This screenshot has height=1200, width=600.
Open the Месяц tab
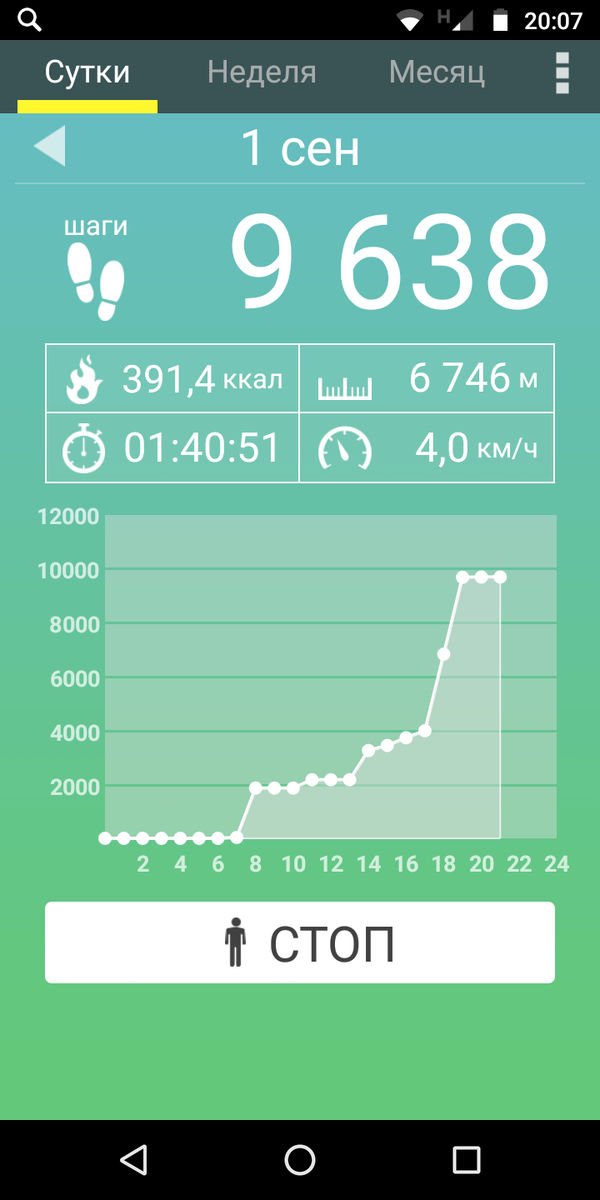click(x=436, y=73)
